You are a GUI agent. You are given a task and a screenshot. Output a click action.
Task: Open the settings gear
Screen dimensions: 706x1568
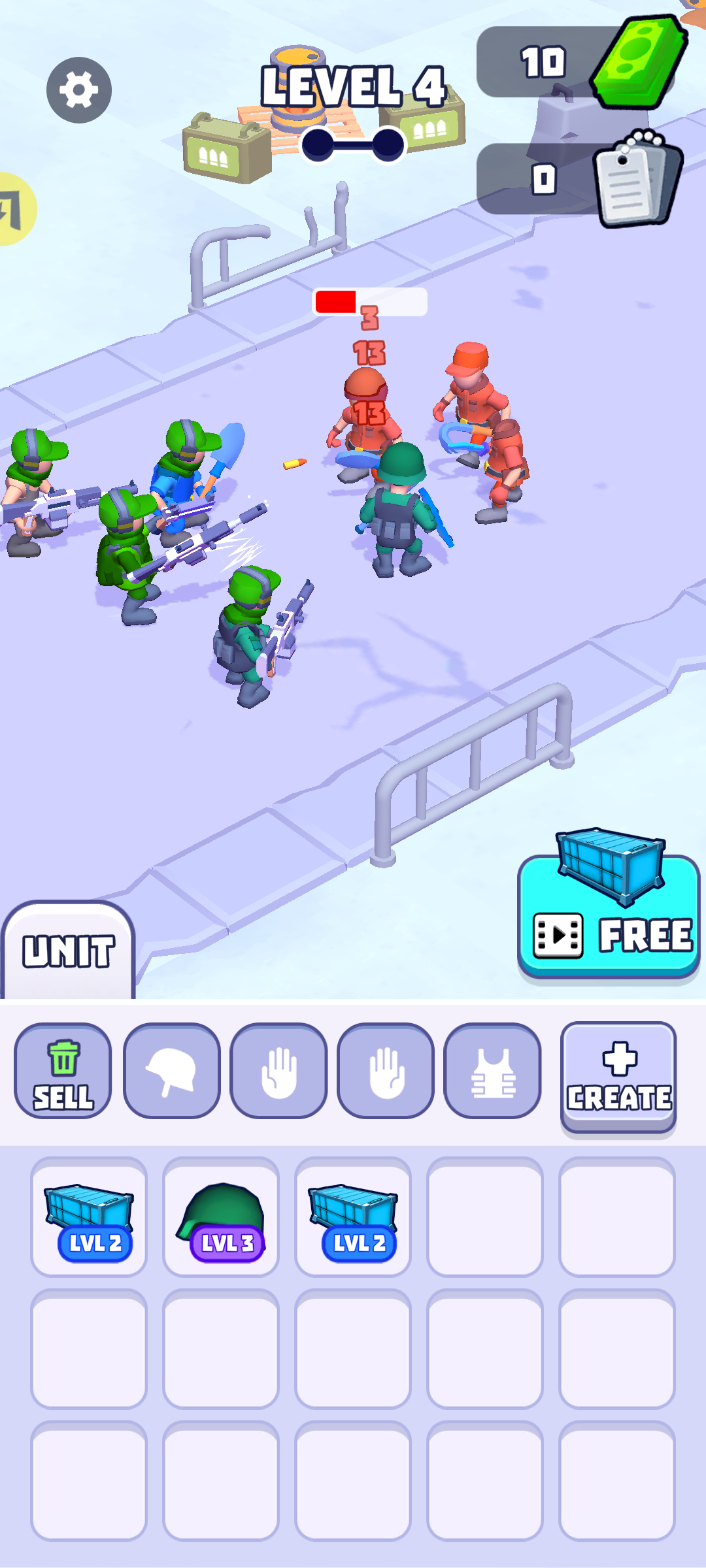tap(79, 90)
